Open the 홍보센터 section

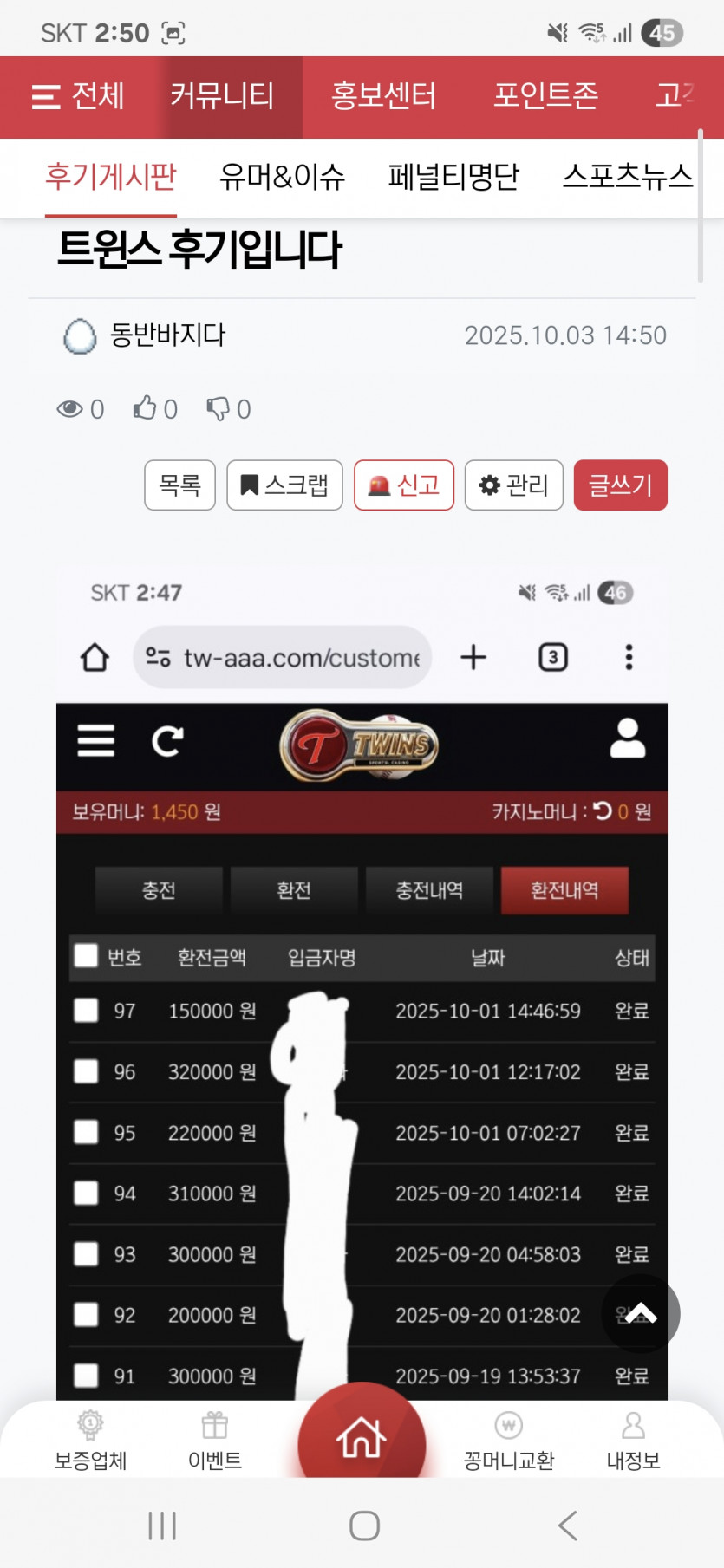(383, 96)
